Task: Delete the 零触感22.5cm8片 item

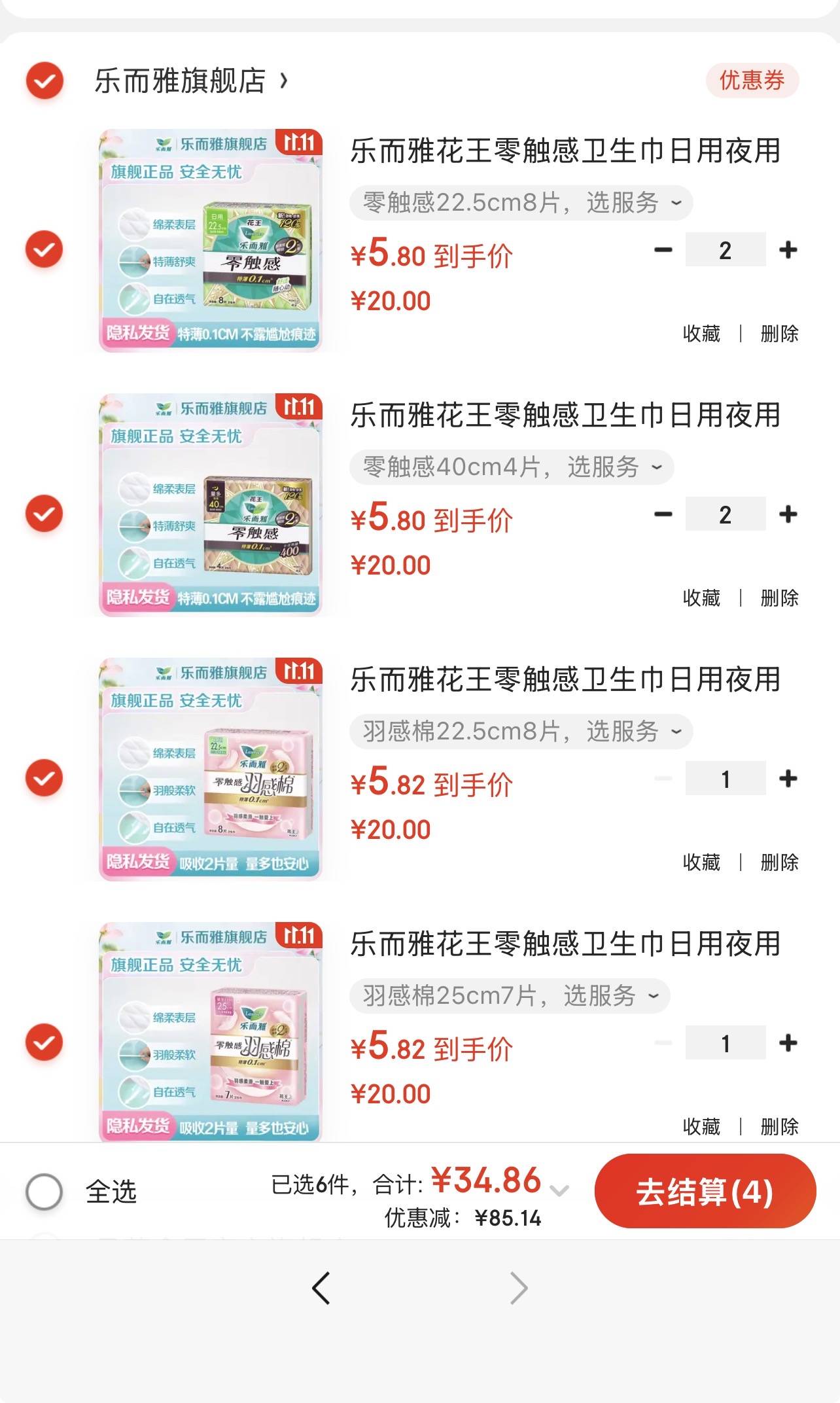Action: (x=779, y=334)
